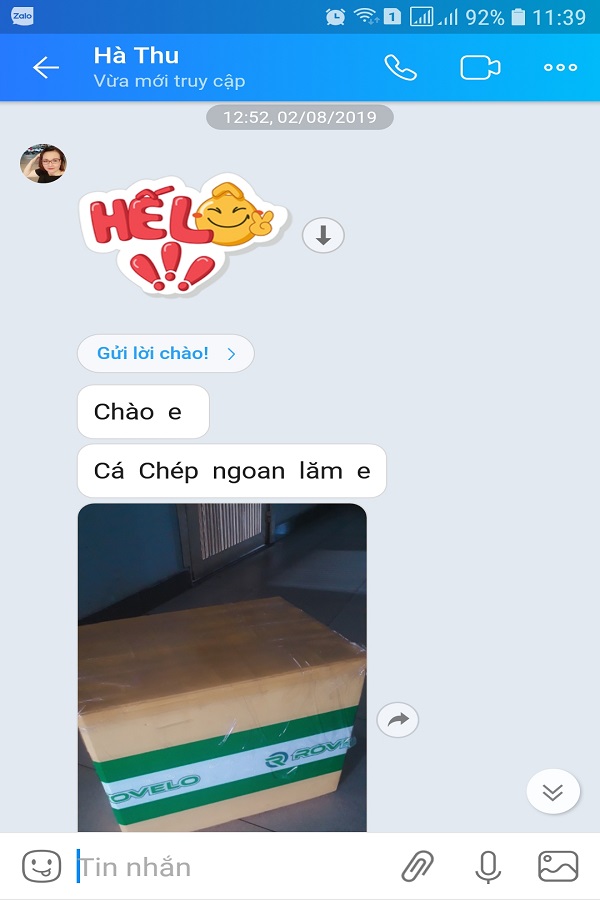The image size is (600, 900).
Task: Attach a file with the paperclip
Action: [418, 866]
